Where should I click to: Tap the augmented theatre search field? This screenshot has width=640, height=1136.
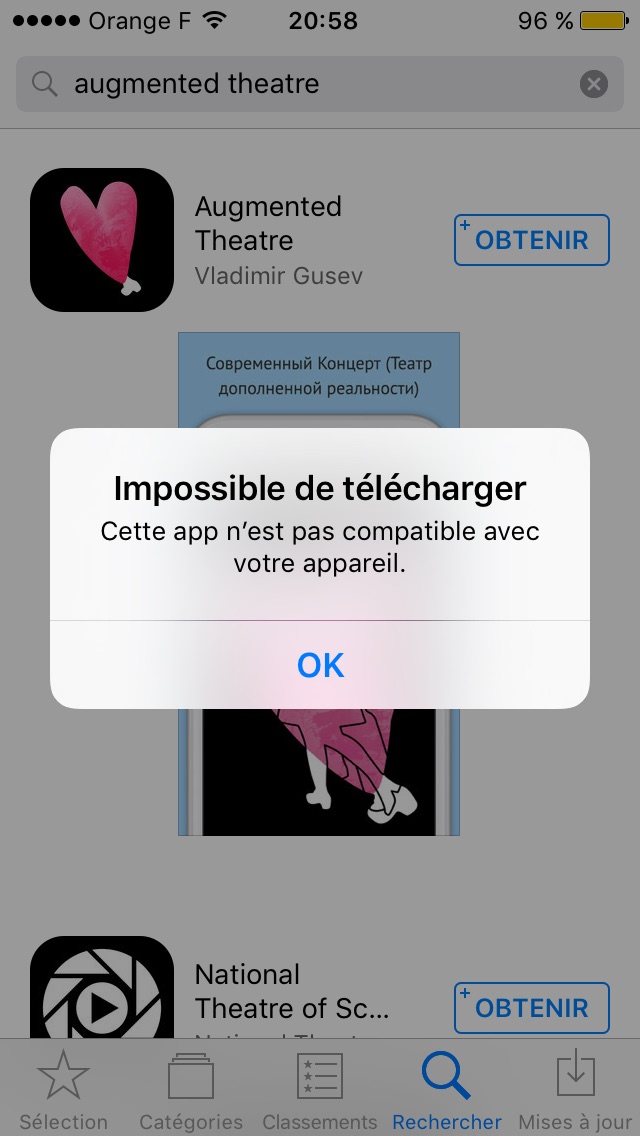pos(300,84)
